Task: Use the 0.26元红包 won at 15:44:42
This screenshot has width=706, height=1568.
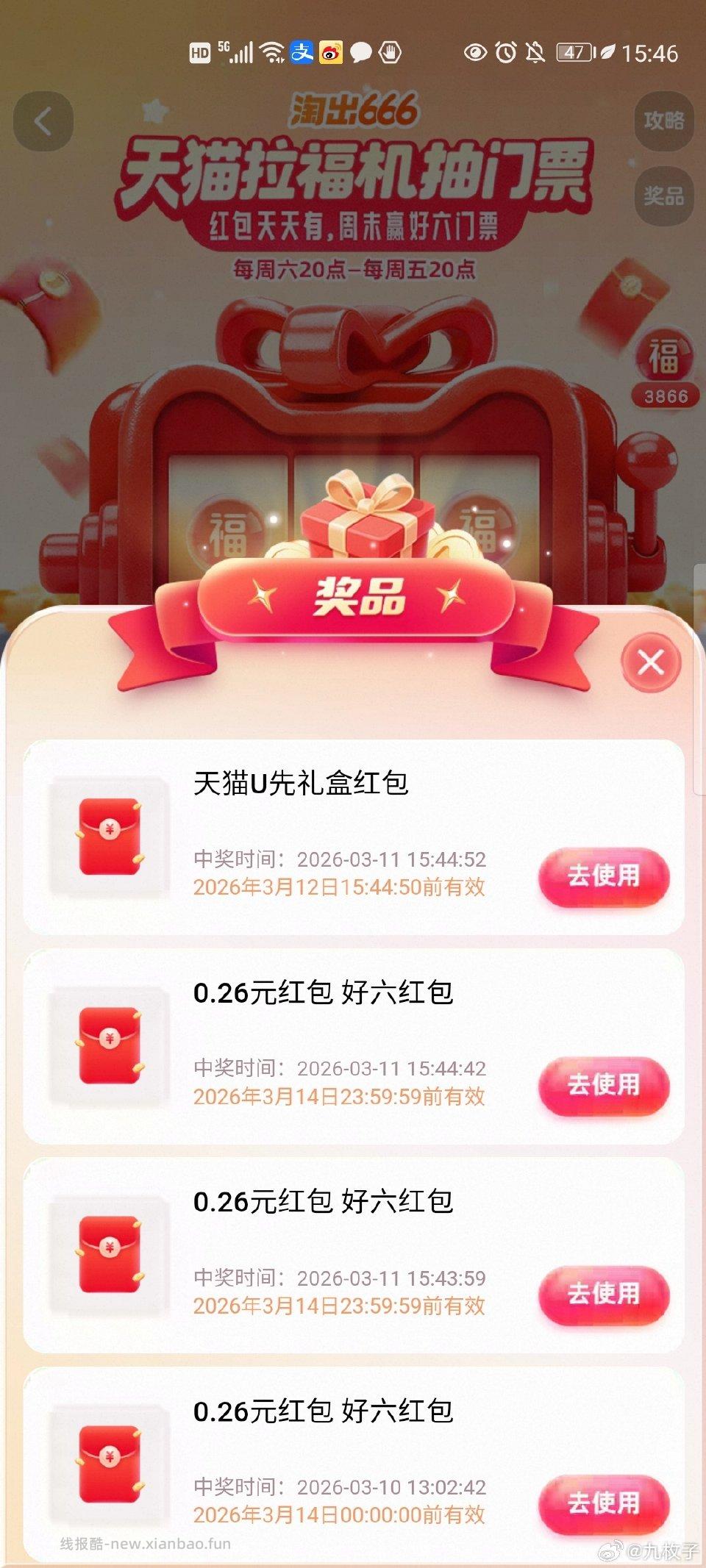Action: point(604,1084)
